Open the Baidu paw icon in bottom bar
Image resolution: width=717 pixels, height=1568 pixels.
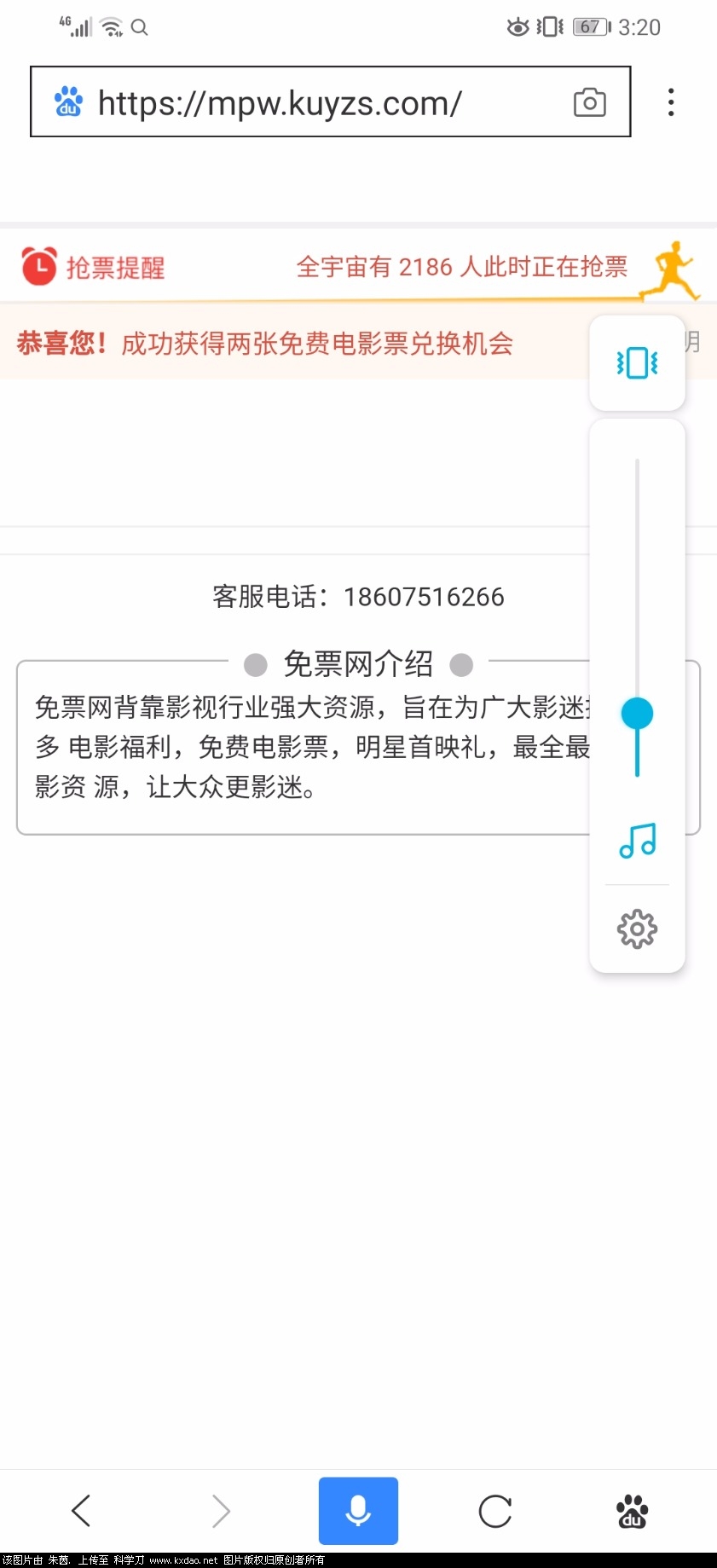(631, 1511)
